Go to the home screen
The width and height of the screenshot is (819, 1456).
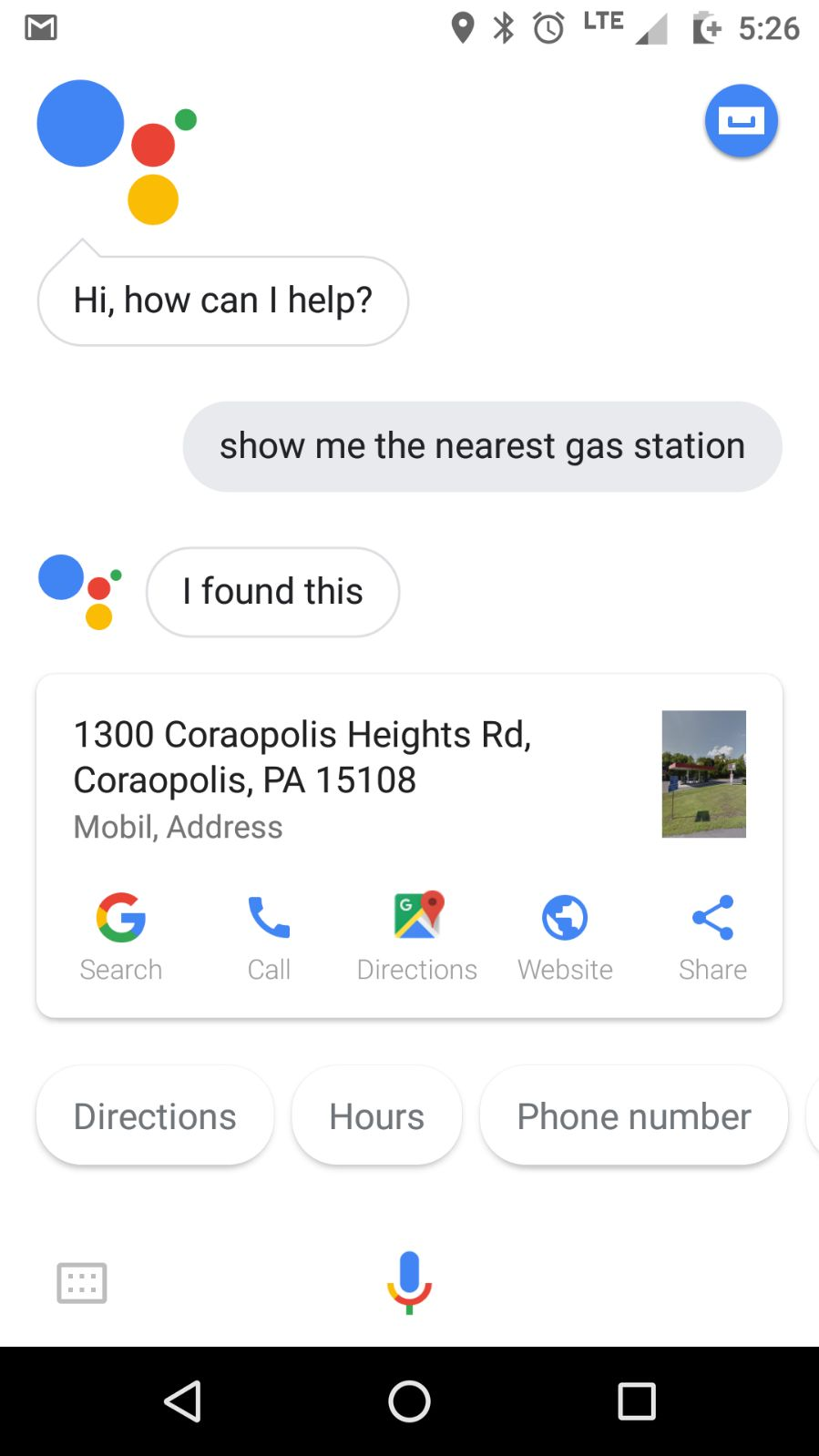pos(409,1401)
